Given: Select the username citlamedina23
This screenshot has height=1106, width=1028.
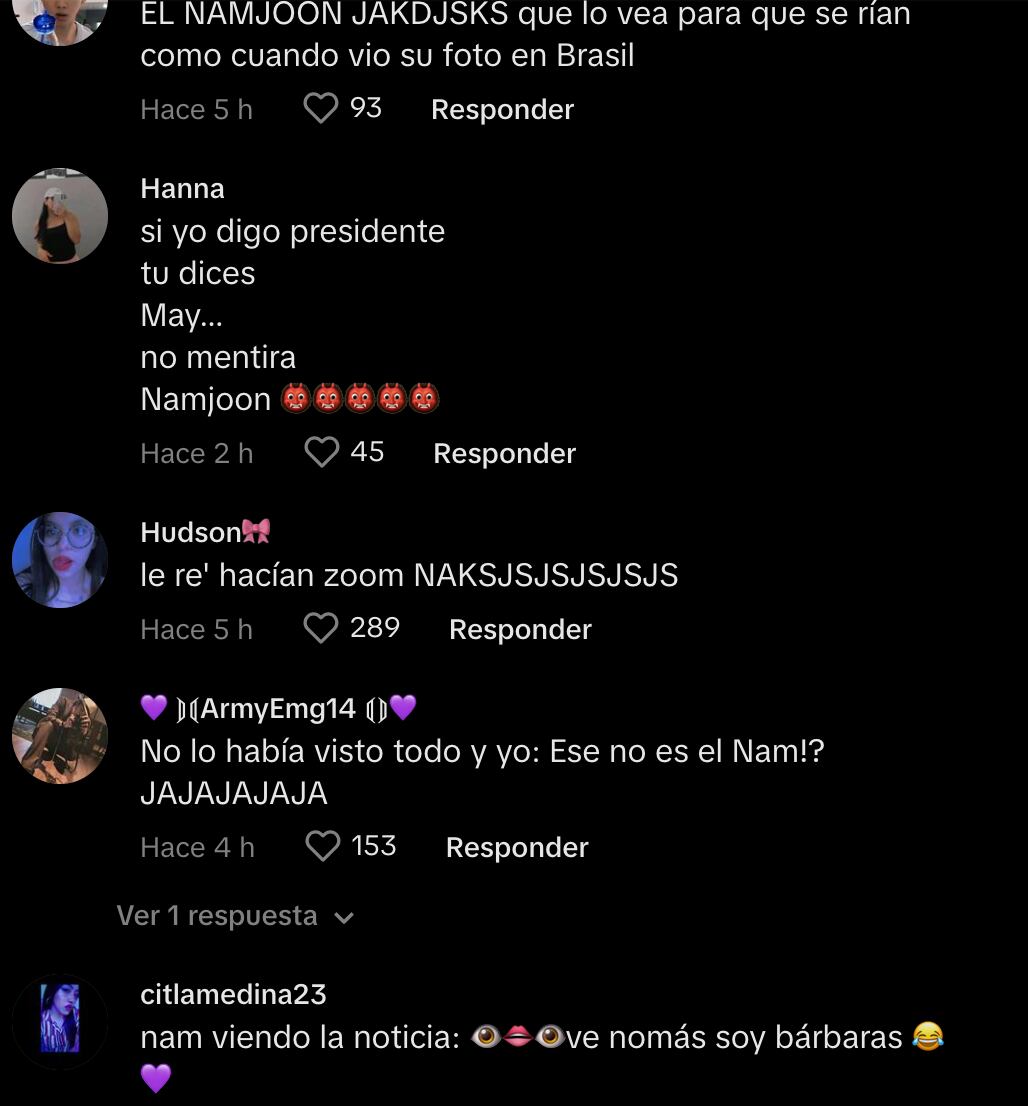Looking at the screenshot, I should [234, 994].
